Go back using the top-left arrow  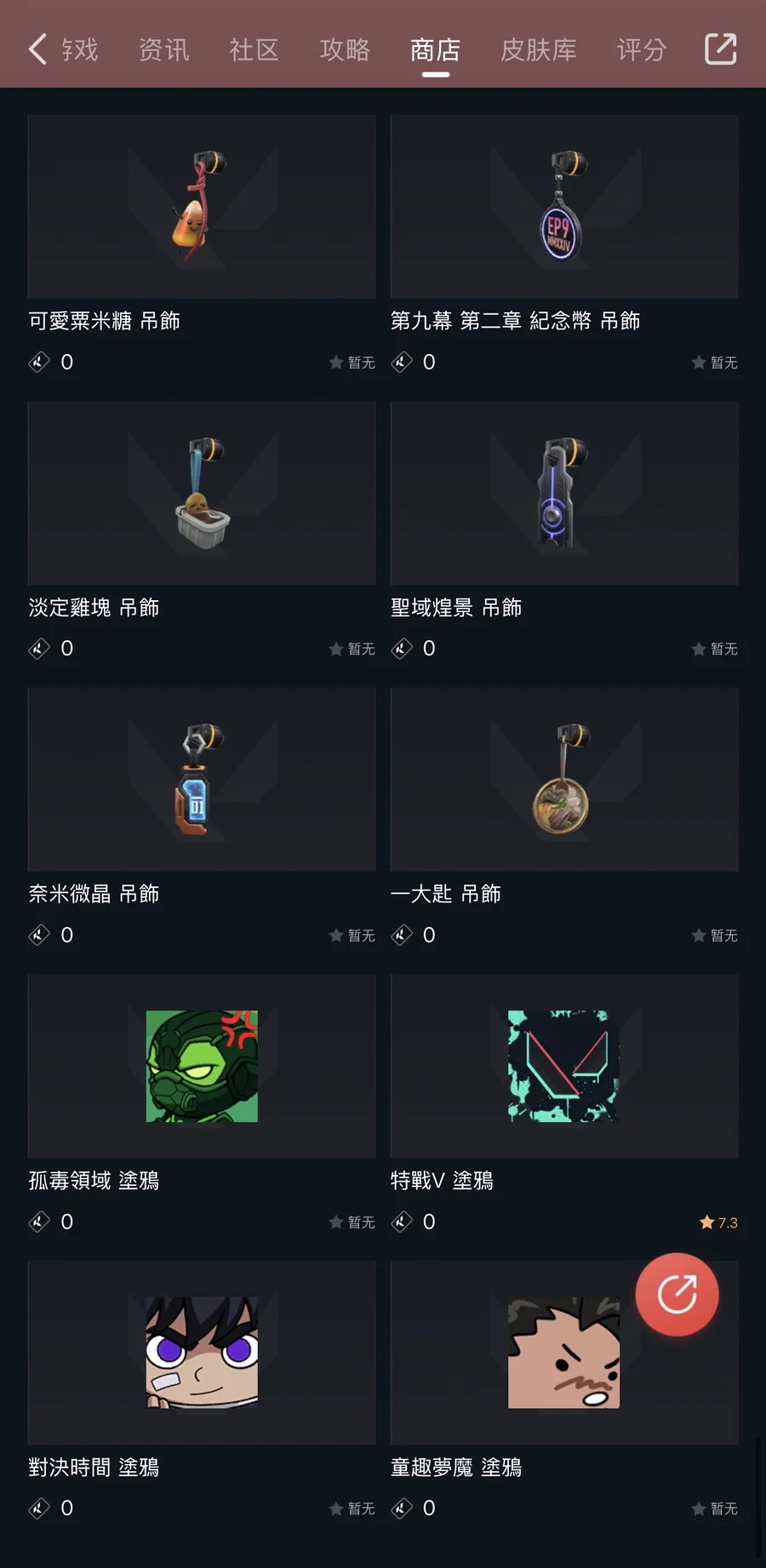[x=37, y=49]
